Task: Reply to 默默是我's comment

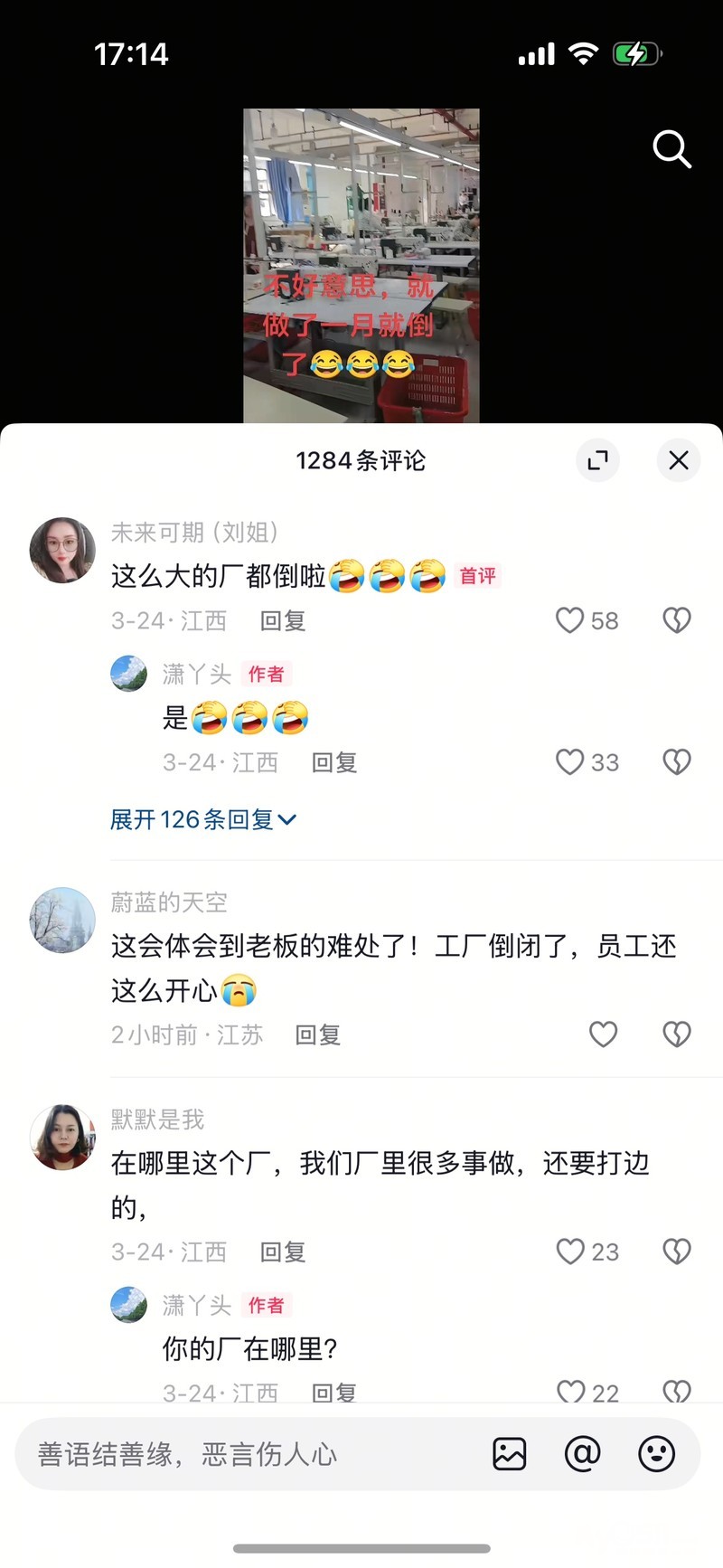Action: pos(283,1252)
